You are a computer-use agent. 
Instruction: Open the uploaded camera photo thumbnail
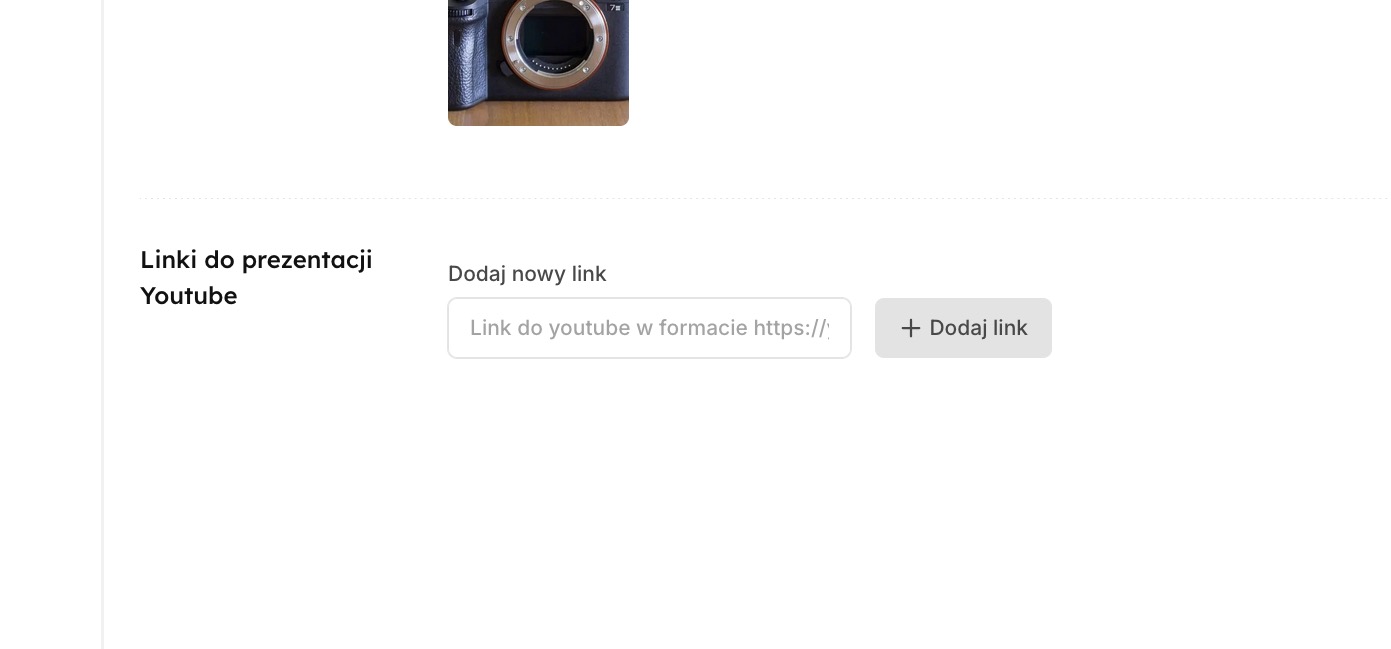[538, 60]
